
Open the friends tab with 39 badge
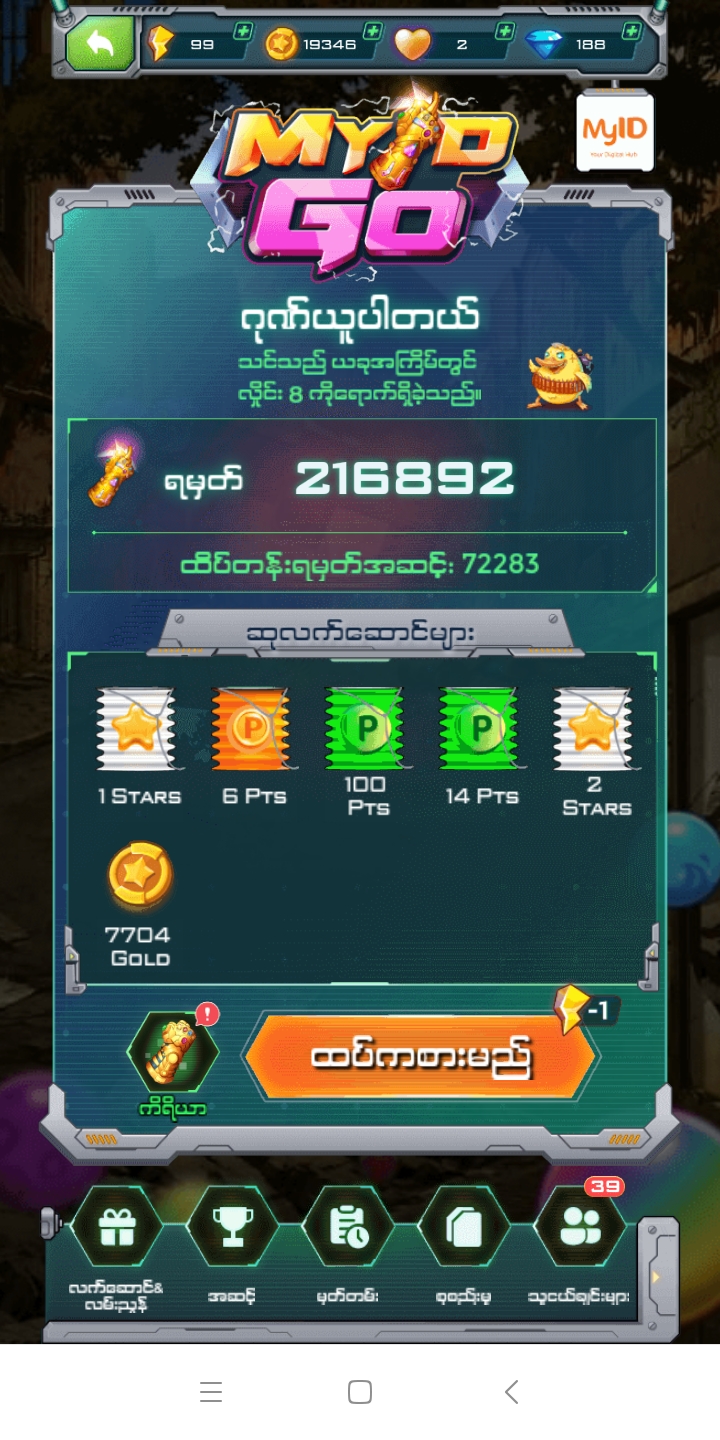pos(579,1228)
